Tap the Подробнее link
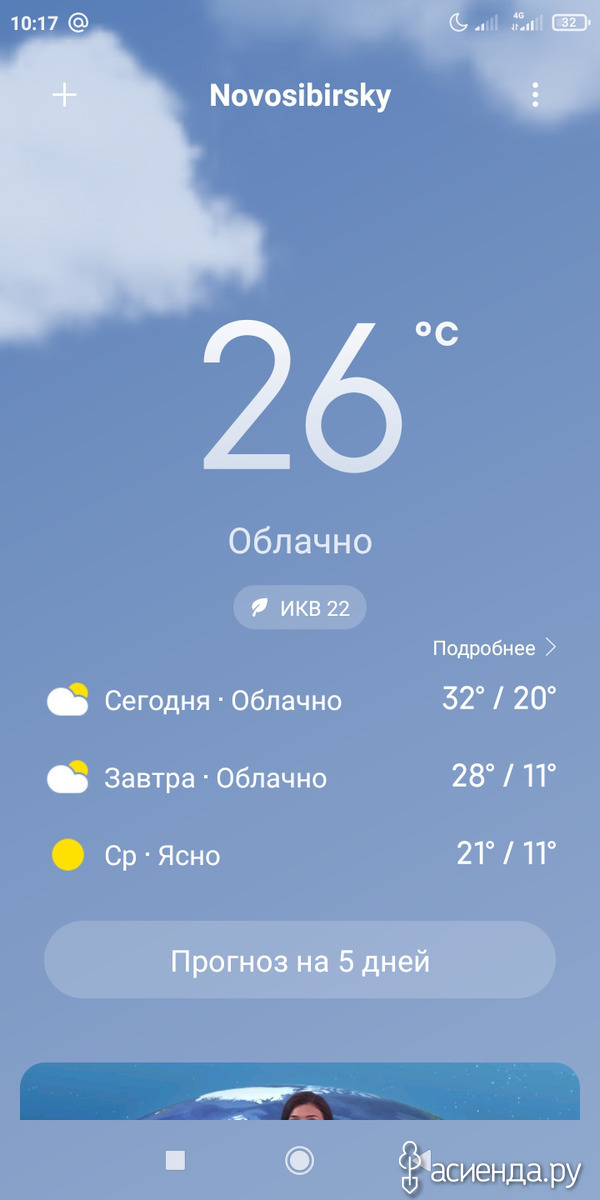The width and height of the screenshot is (600, 1200). coord(494,648)
